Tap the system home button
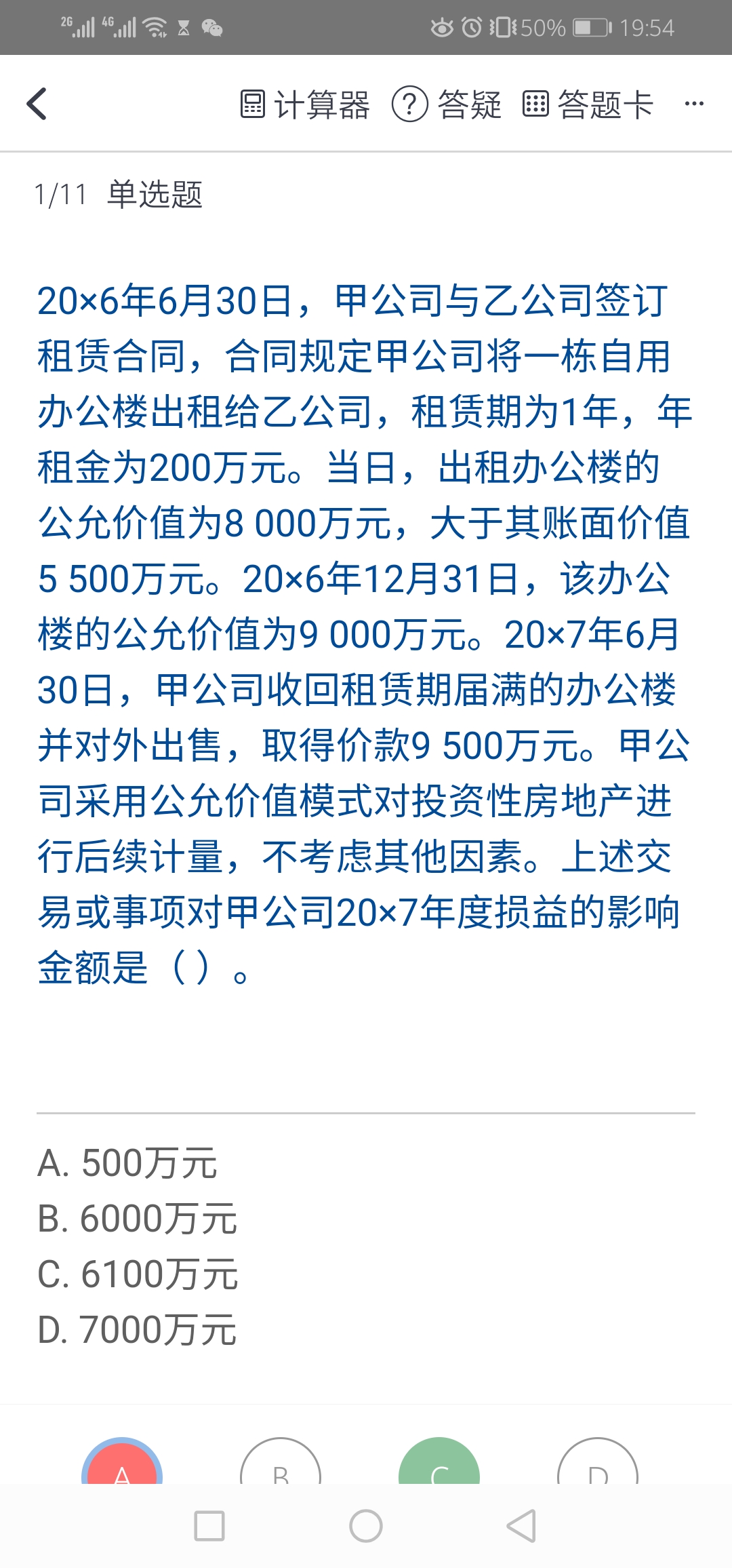Viewport: 732px width, 1568px height. tap(366, 1526)
